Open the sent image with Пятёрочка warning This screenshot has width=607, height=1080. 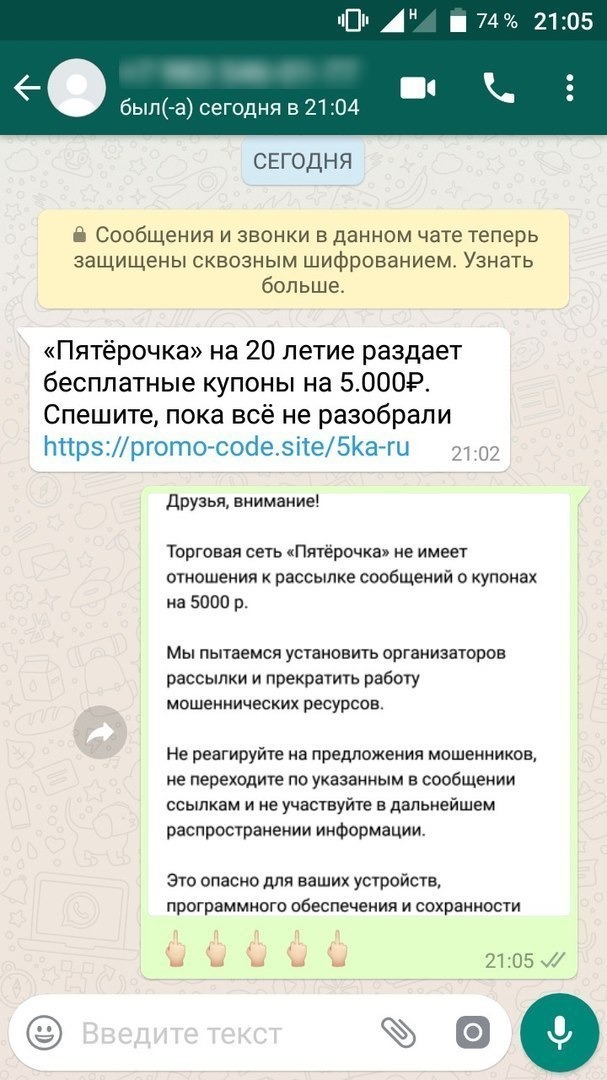click(x=359, y=704)
